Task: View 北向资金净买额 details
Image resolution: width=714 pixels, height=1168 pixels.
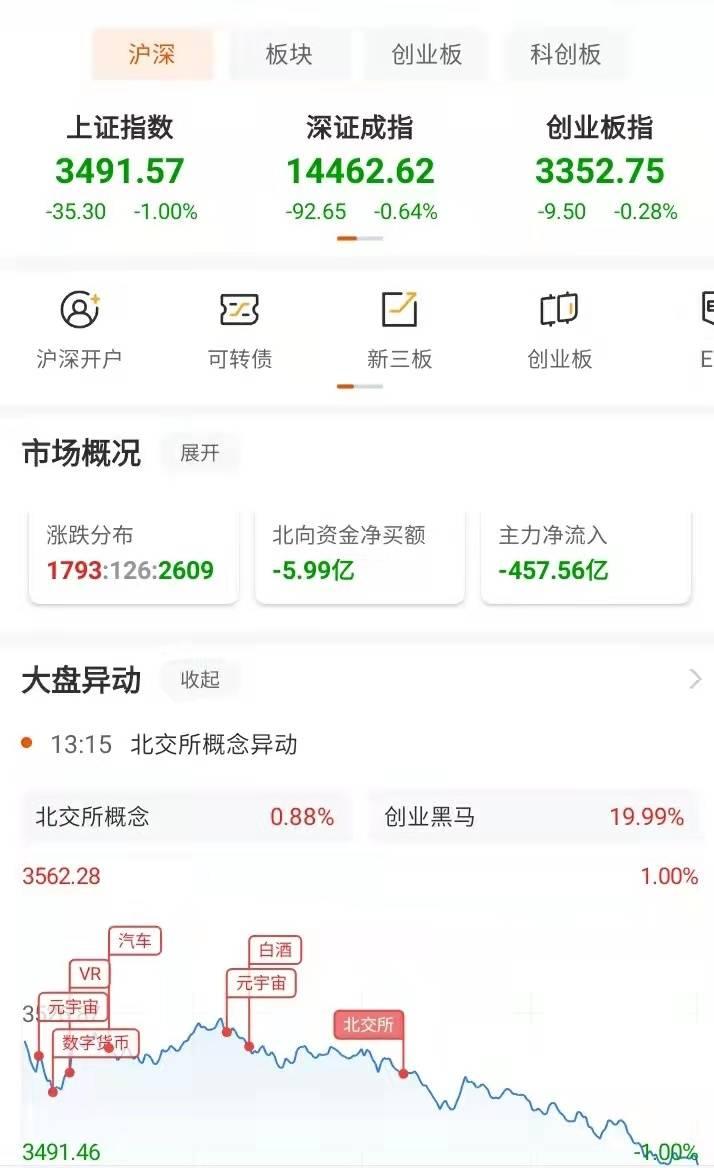Action: point(360,556)
